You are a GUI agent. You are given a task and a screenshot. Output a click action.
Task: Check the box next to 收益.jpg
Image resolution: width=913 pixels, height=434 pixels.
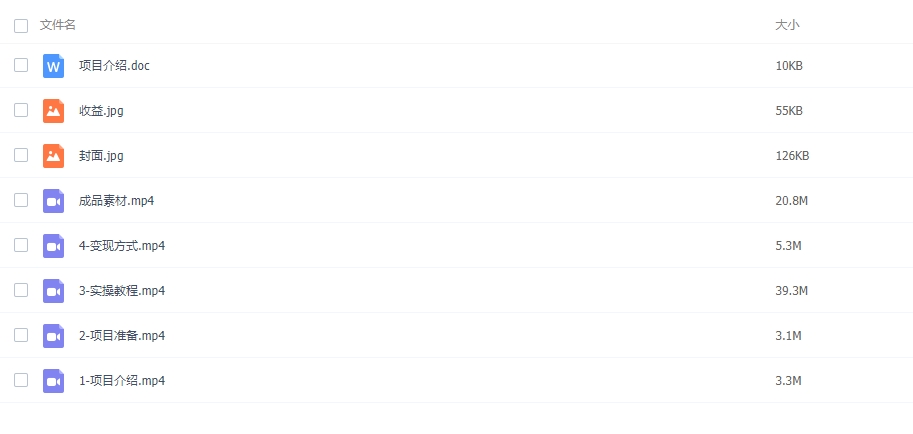(21, 110)
